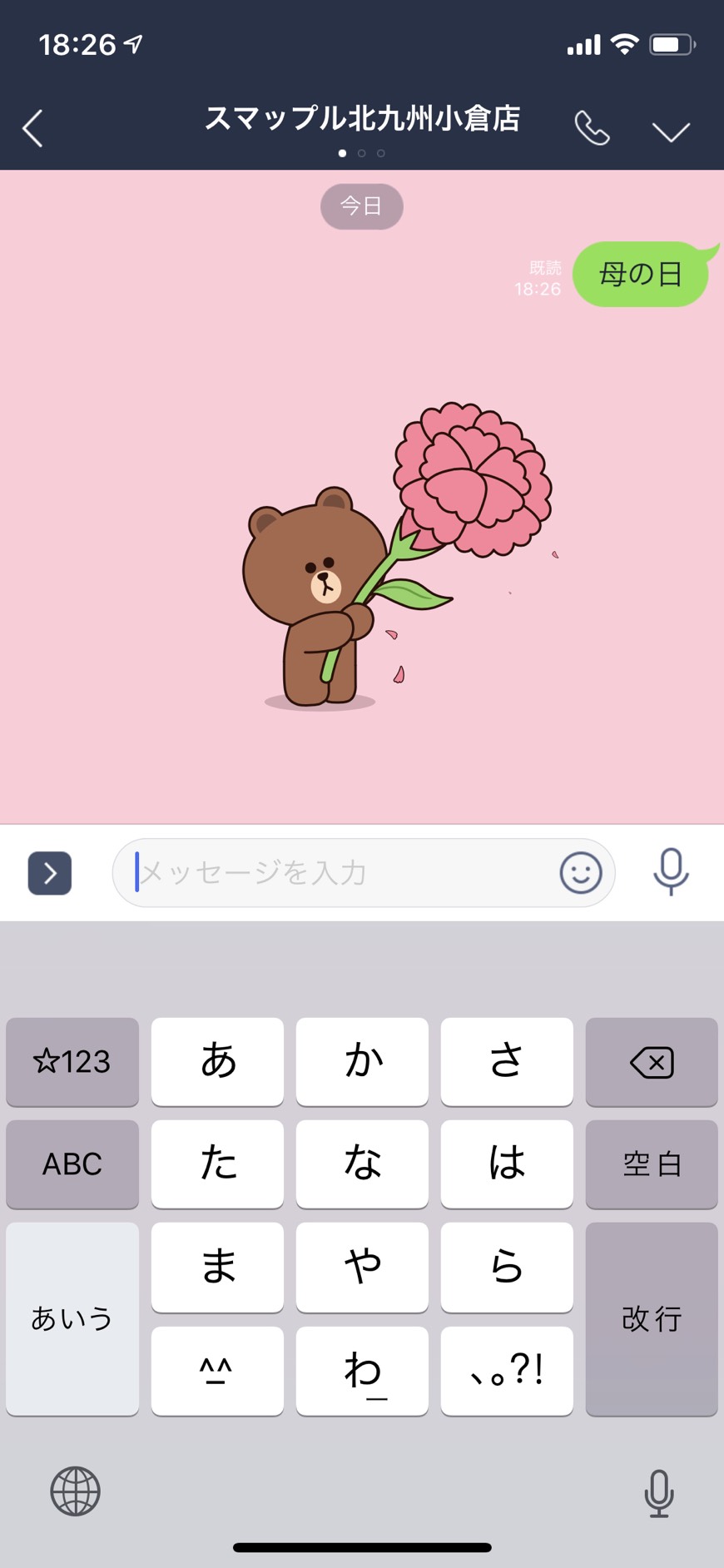This screenshot has height=1568, width=724.
Task: Start a voice call from the chat header
Action: (593, 127)
